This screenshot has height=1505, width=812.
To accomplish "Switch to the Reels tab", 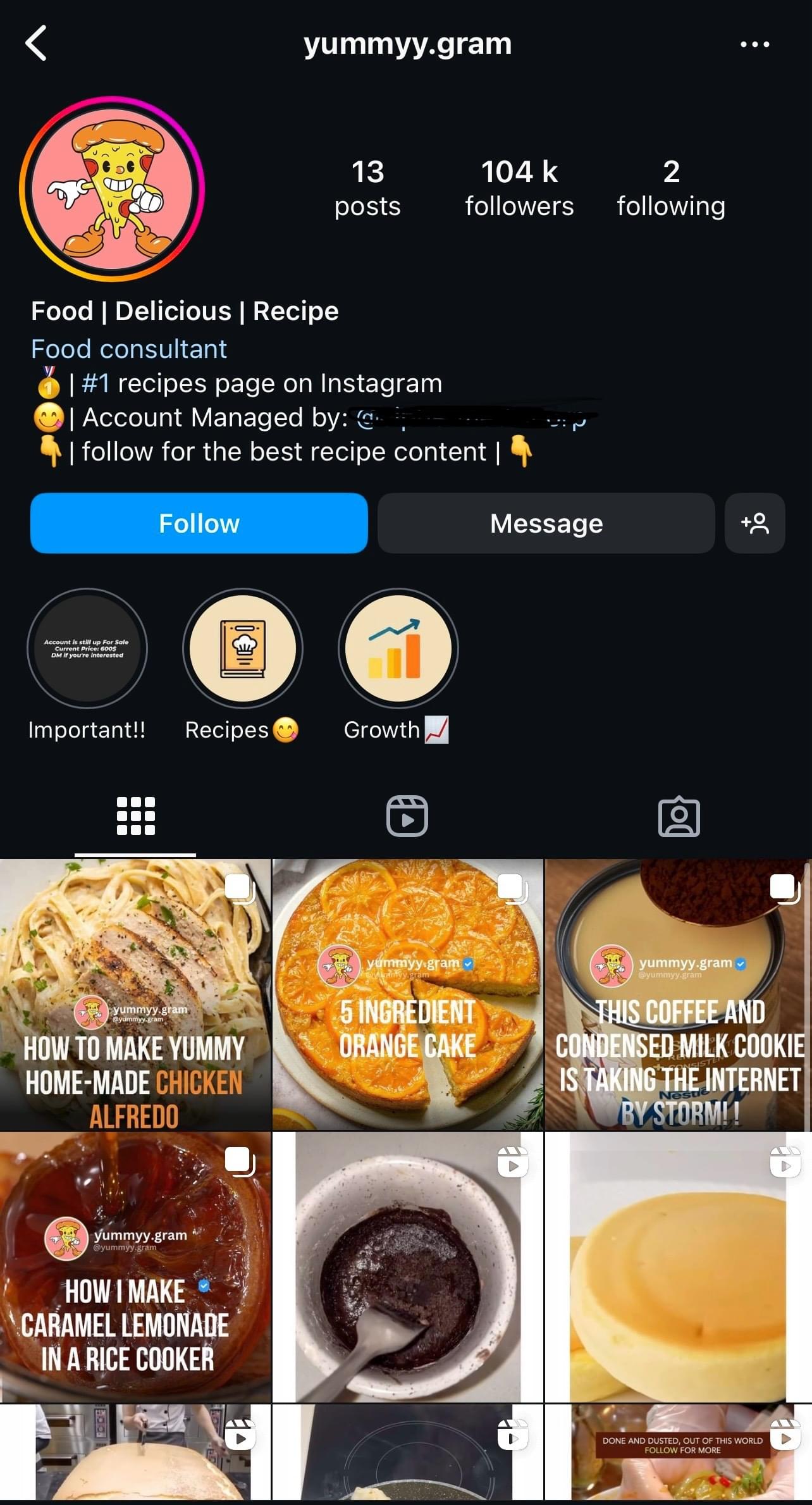I will [x=407, y=816].
